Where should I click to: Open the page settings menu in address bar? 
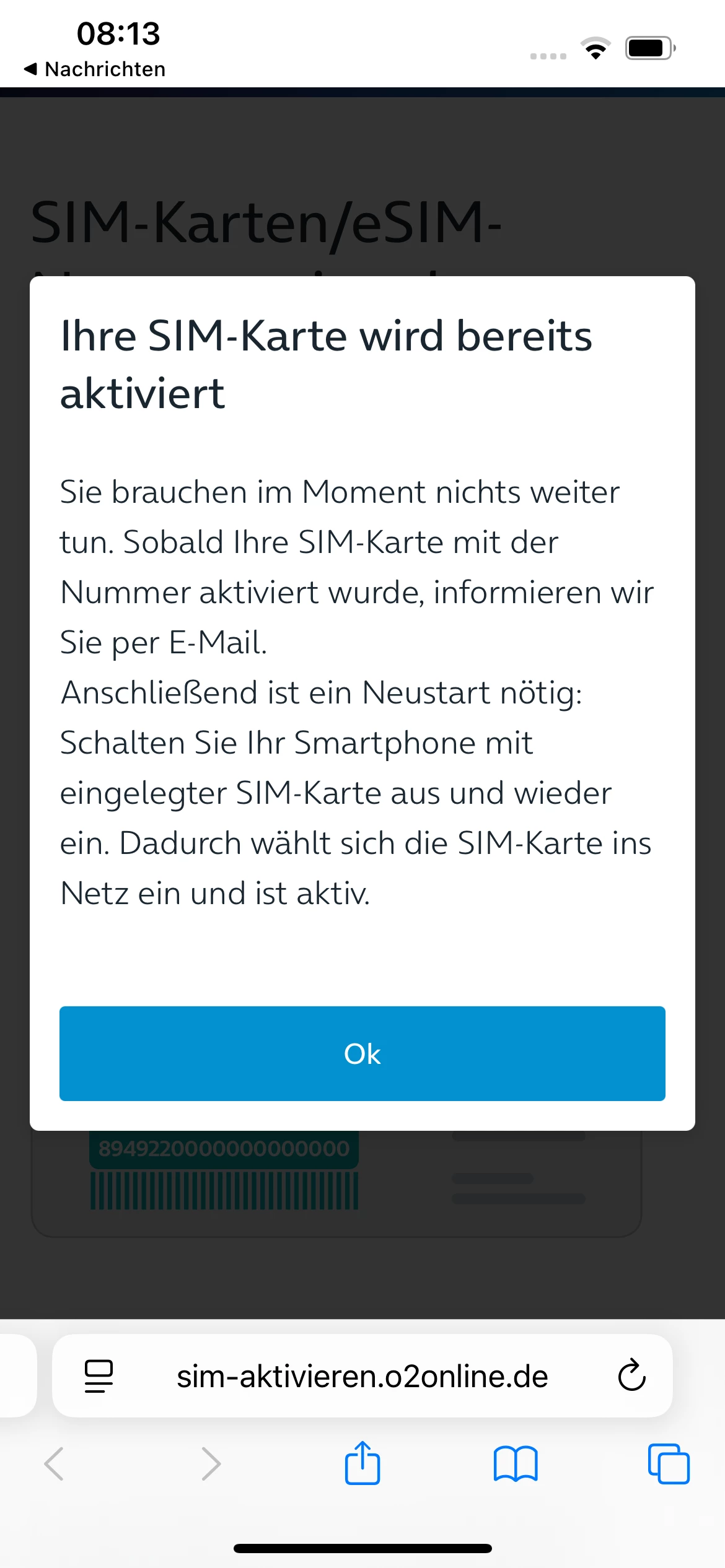pyautogui.click(x=99, y=1375)
